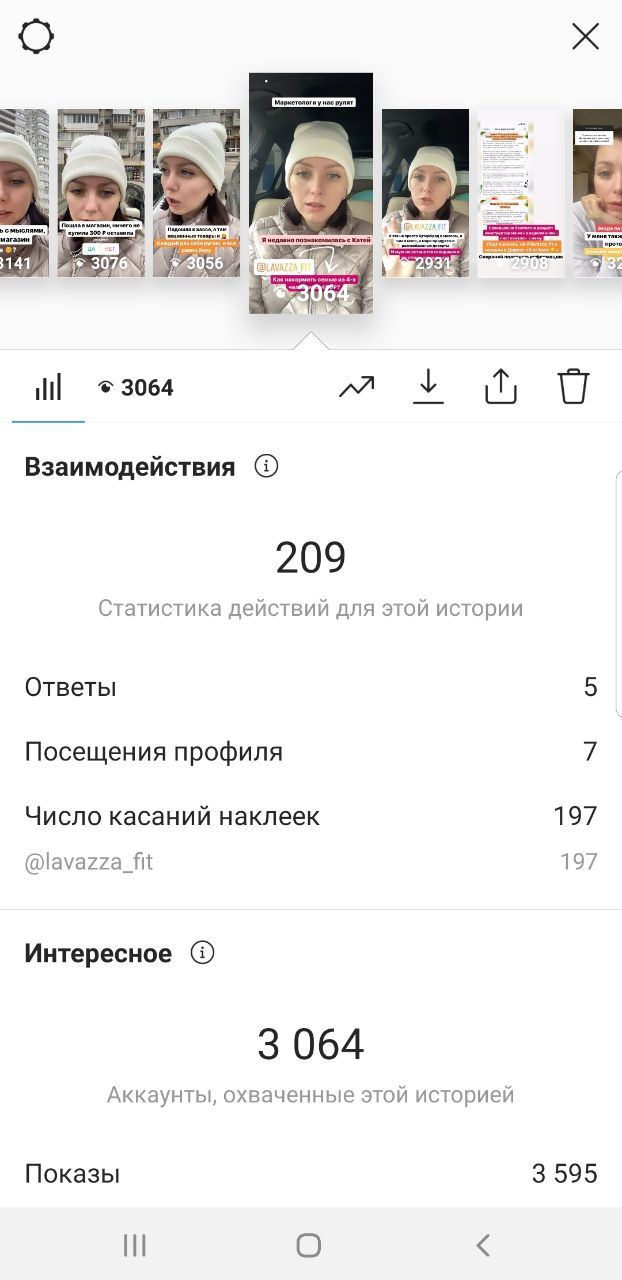The width and height of the screenshot is (622, 1280).
Task: Show info about Интересное
Action: (x=202, y=953)
